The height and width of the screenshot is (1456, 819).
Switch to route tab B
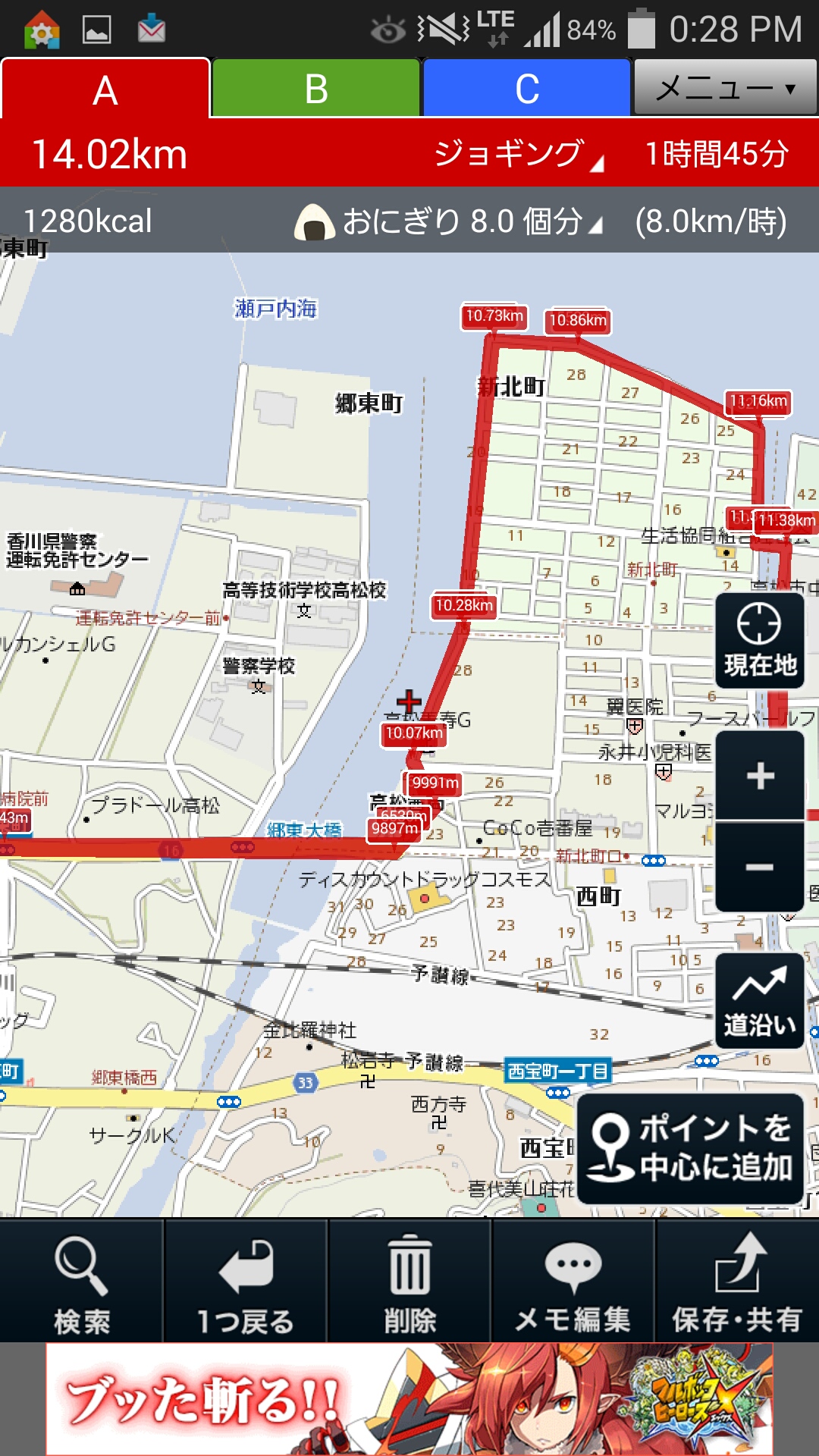pyautogui.click(x=316, y=89)
